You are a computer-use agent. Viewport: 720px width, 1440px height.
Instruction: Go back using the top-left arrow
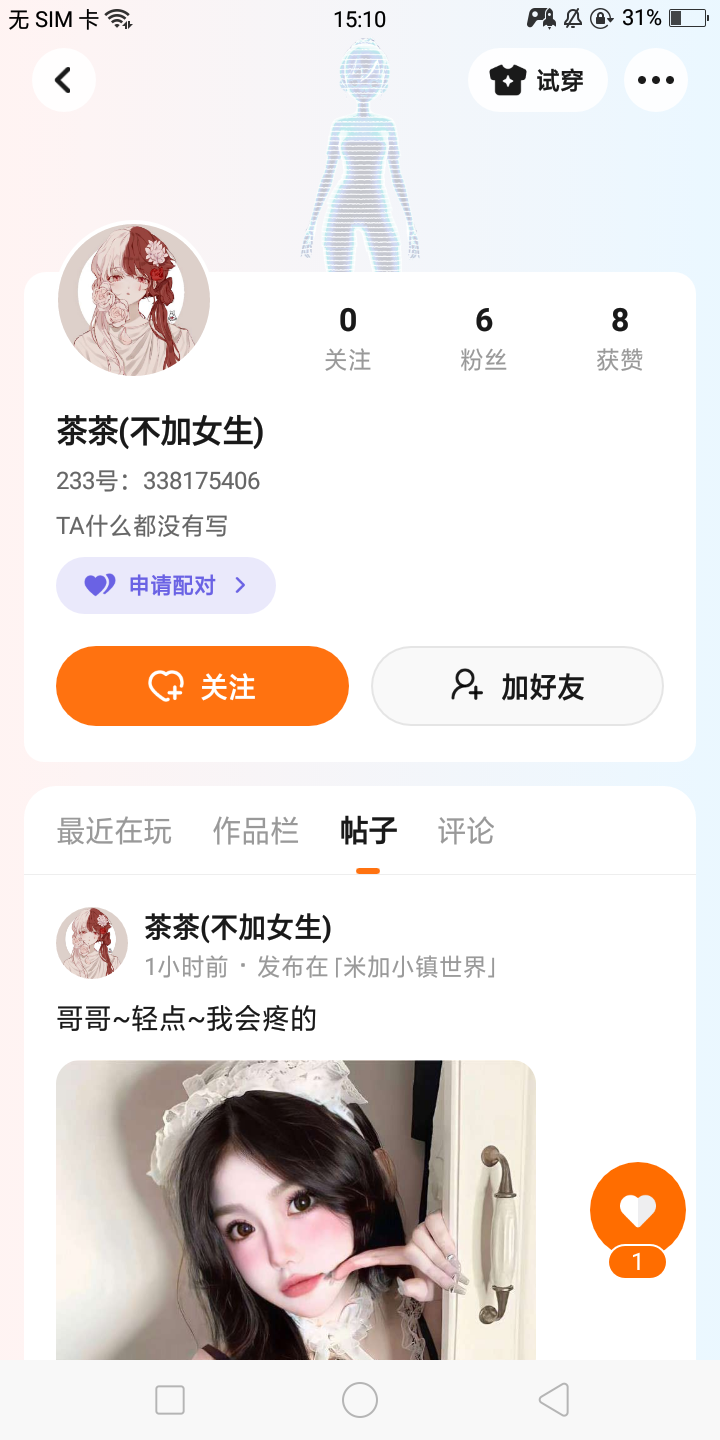[63, 80]
